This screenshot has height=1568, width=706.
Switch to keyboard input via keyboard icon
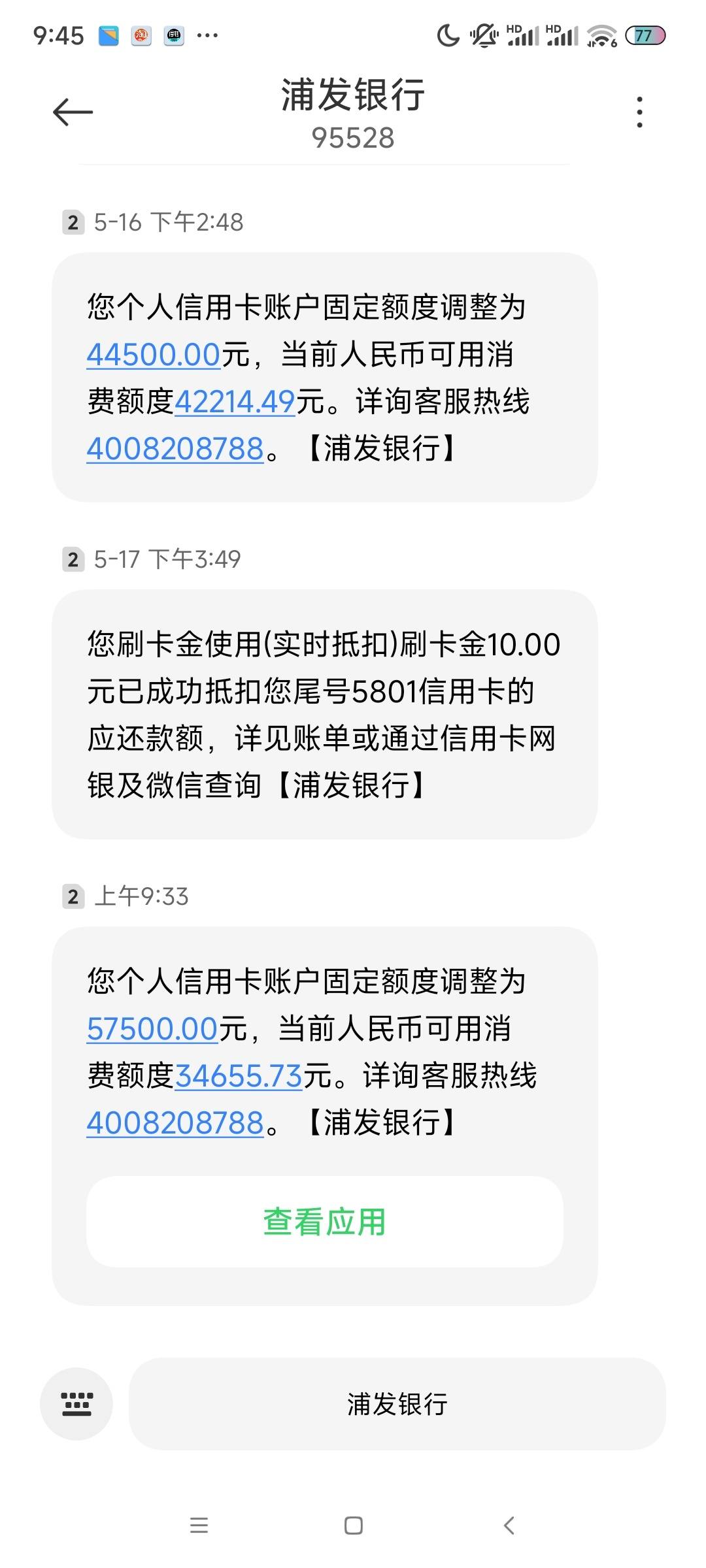tap(76, 1404)
